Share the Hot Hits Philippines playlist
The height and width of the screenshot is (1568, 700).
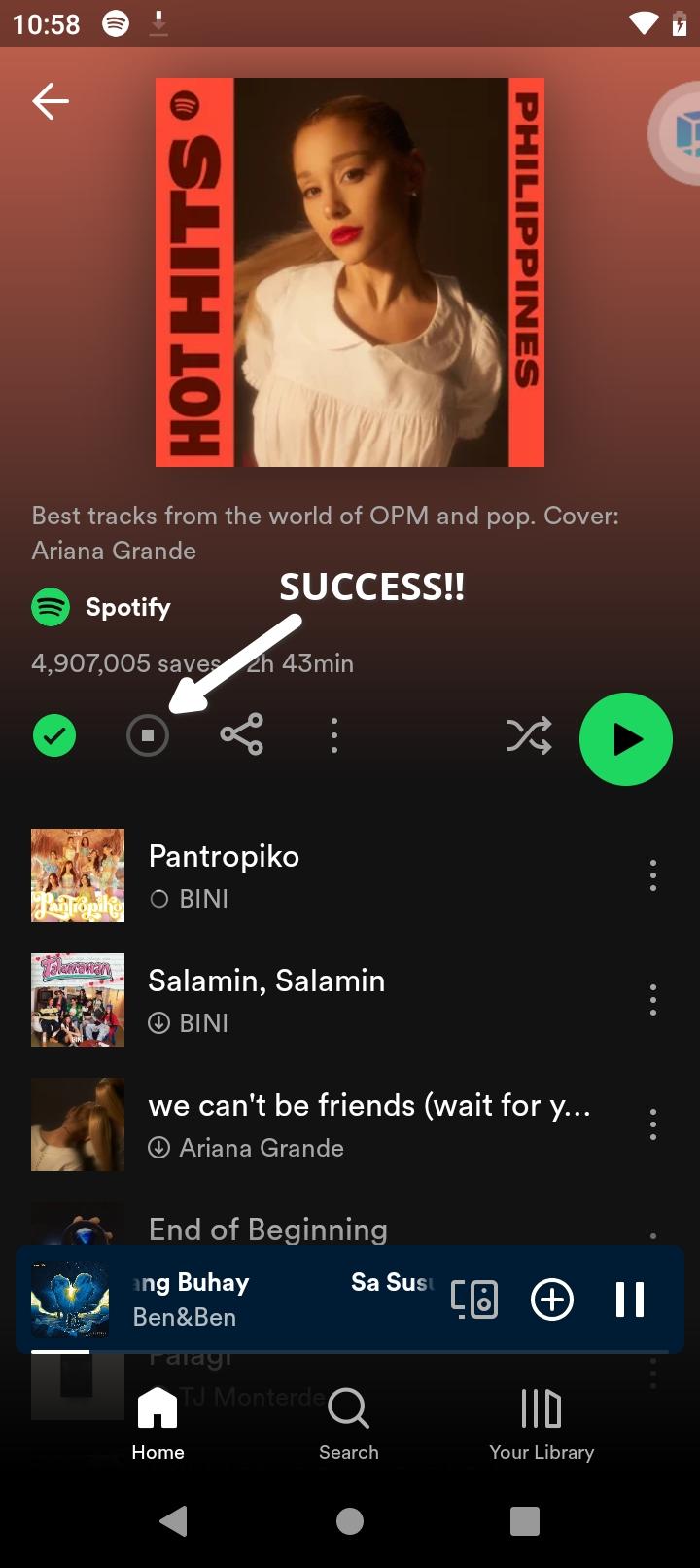pyautogui.click(x=241, y=735)
